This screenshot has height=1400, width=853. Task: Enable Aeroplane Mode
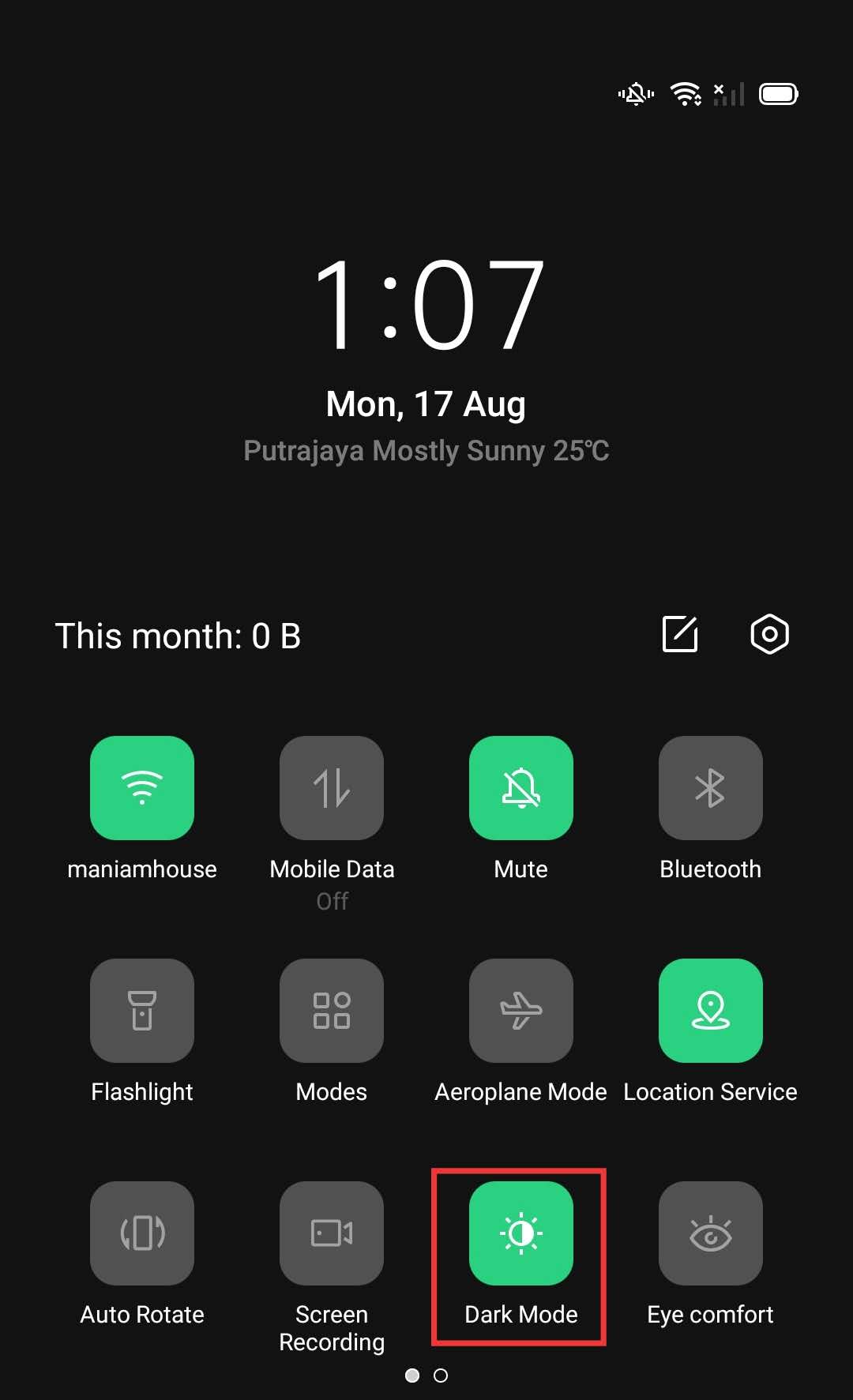(521, 1011)
